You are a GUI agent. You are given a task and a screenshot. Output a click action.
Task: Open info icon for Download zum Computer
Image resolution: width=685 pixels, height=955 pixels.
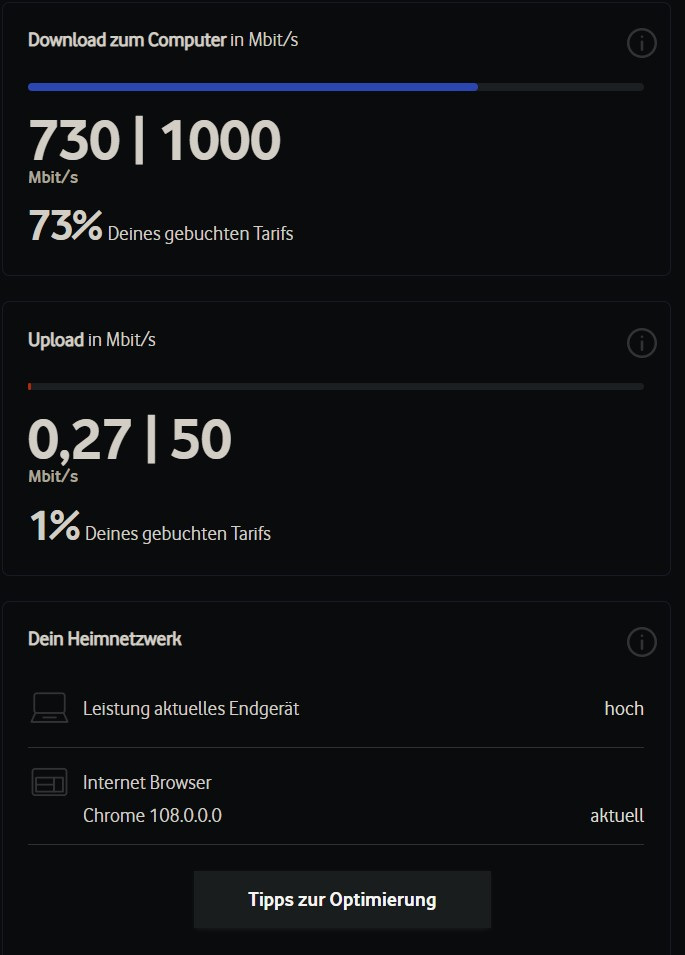[x=641, y=43]
